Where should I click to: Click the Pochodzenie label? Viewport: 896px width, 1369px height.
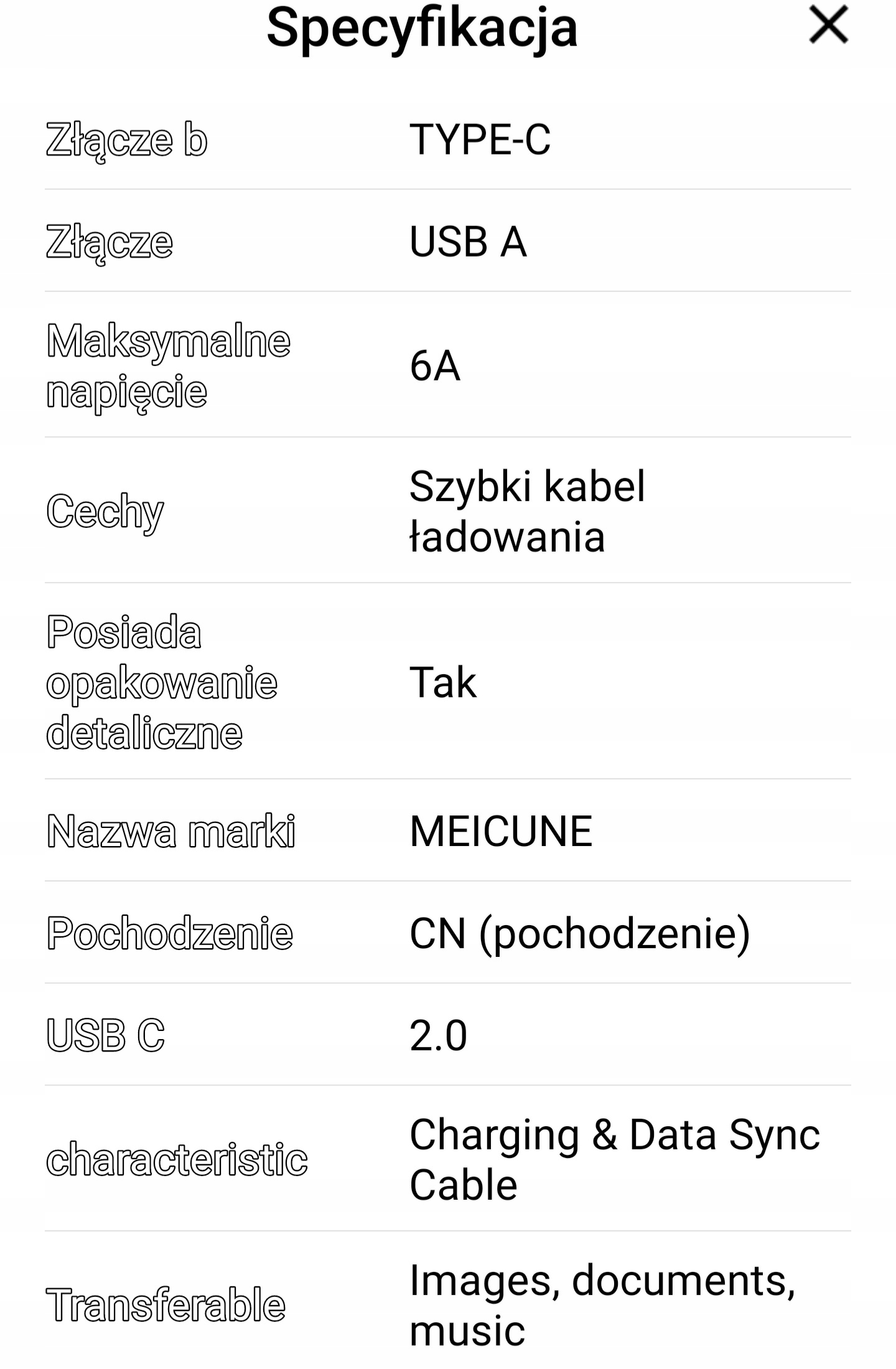click(170, 932)
